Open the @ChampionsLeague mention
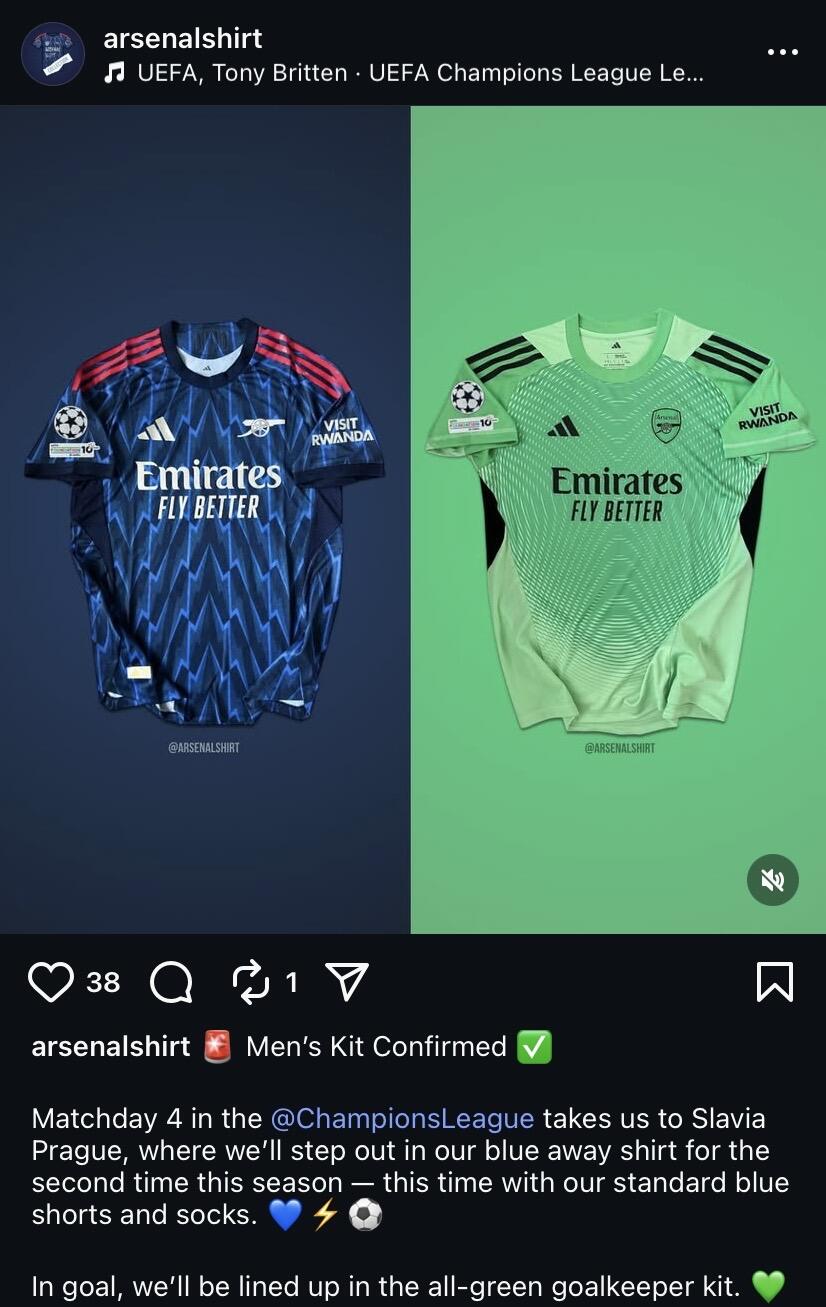Viewport: 826px width, 1307px height. pyautogui.click(x=402, y=1117)
